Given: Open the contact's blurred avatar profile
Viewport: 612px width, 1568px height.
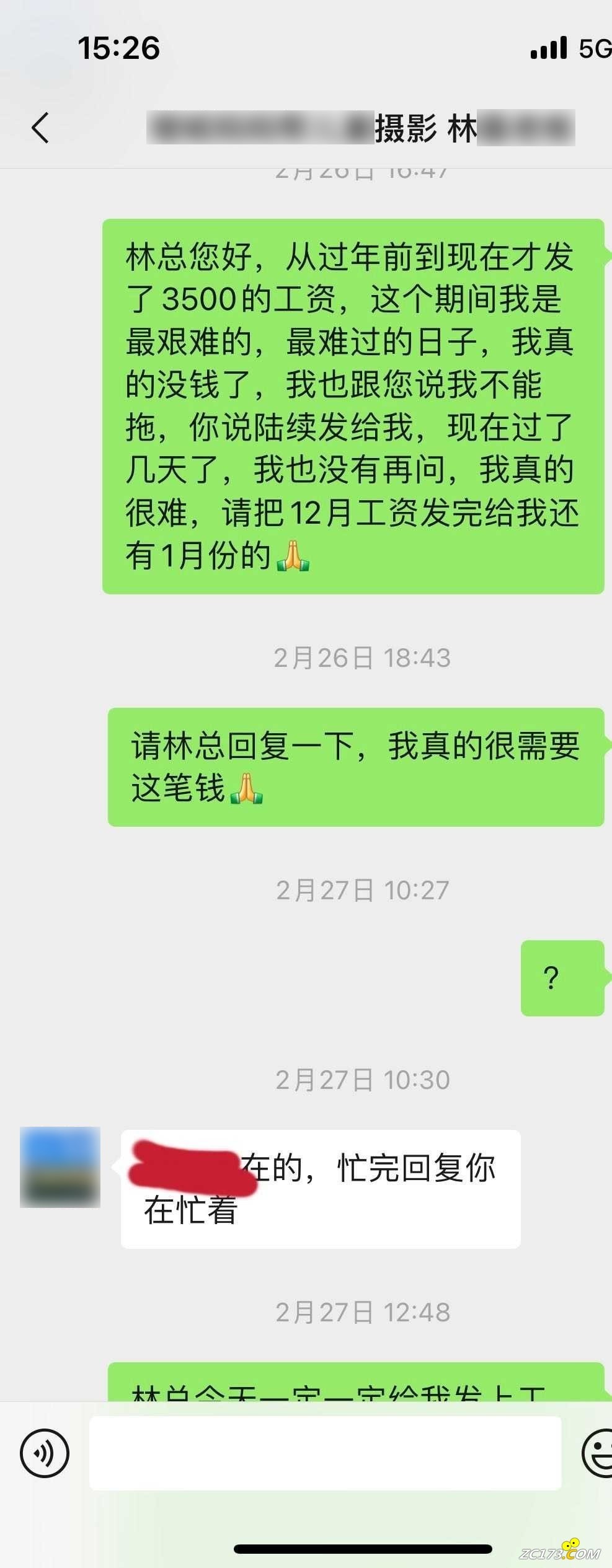Looking at the screenshot, I should [x=60, y=1167].
